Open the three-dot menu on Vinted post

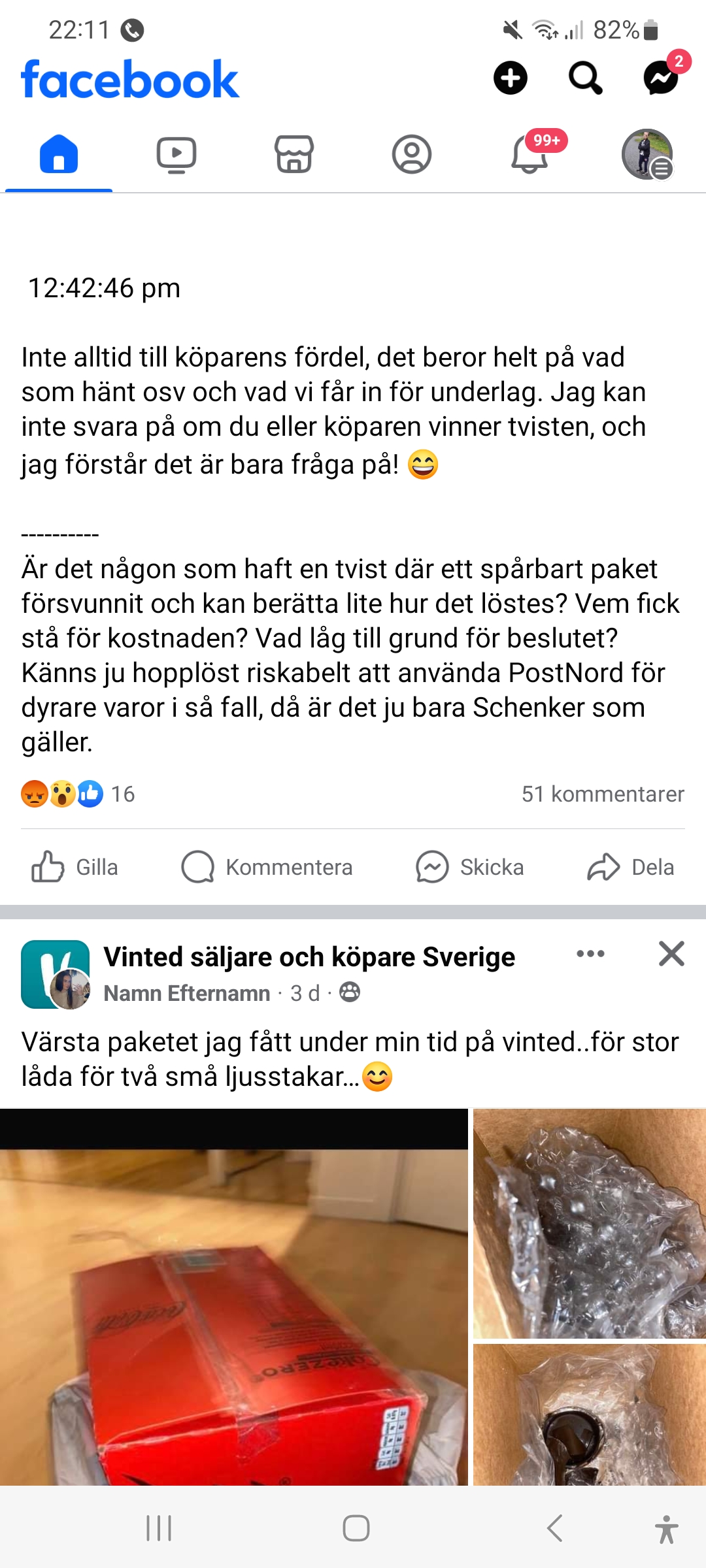[590, 954]
